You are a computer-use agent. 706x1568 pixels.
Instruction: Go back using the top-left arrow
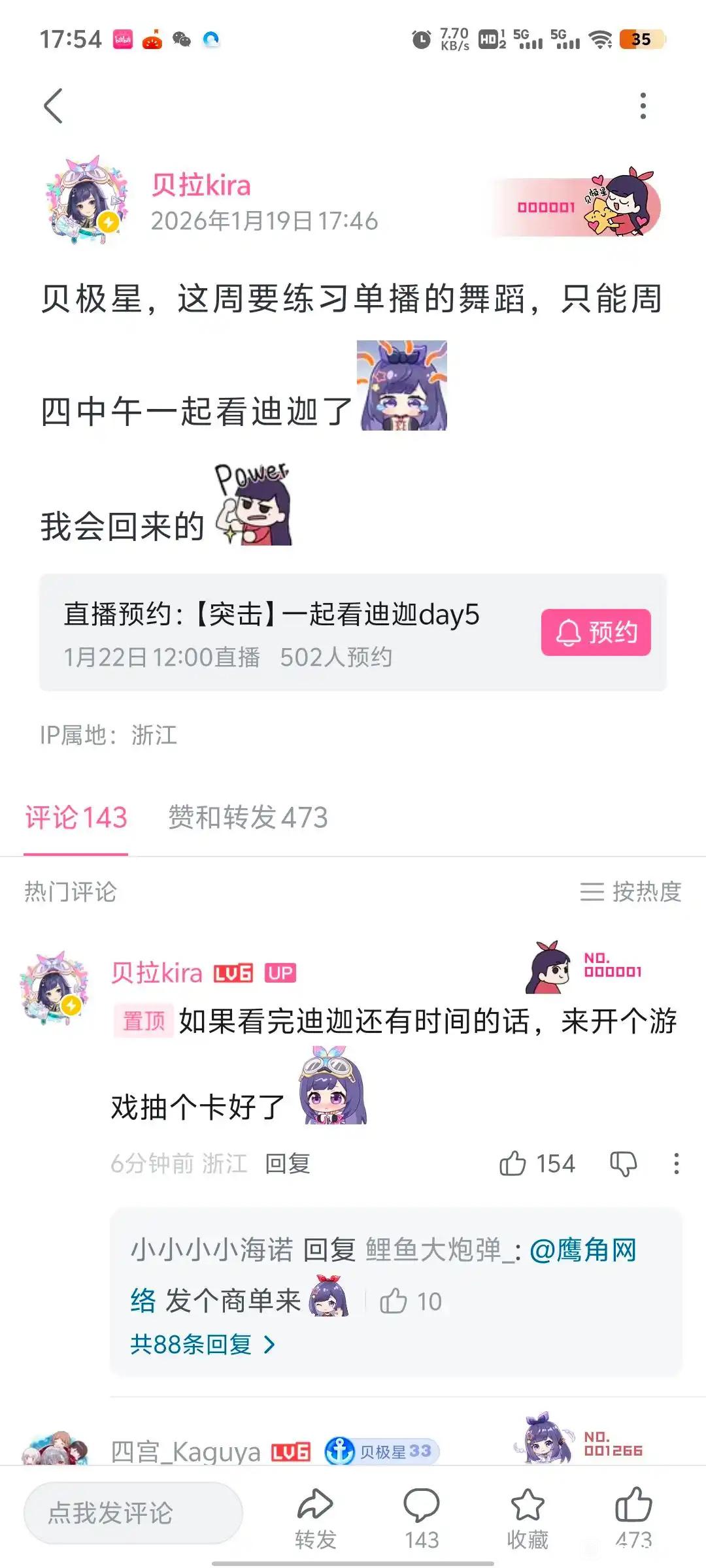[x=54, y=106]
